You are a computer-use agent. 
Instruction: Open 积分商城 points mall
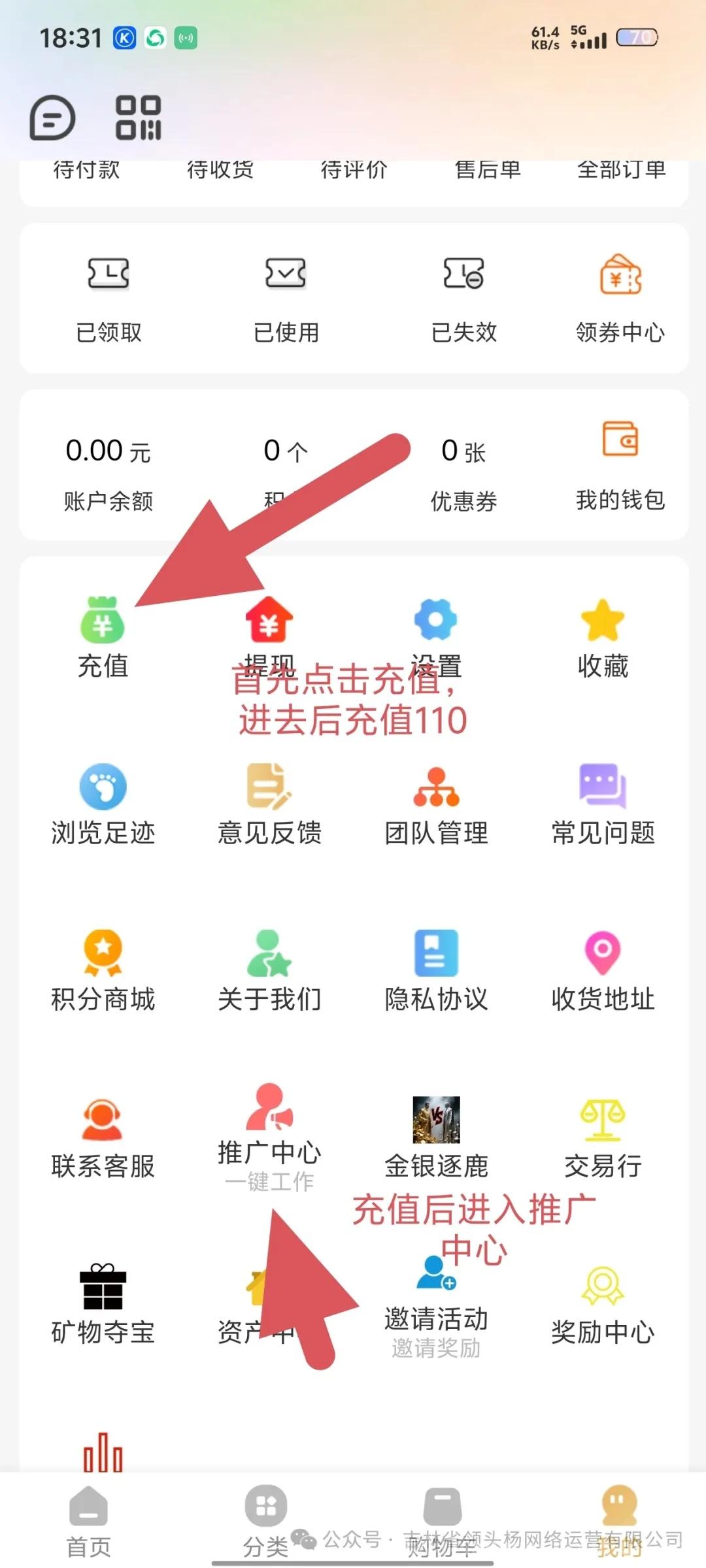(x=103, y=972)
